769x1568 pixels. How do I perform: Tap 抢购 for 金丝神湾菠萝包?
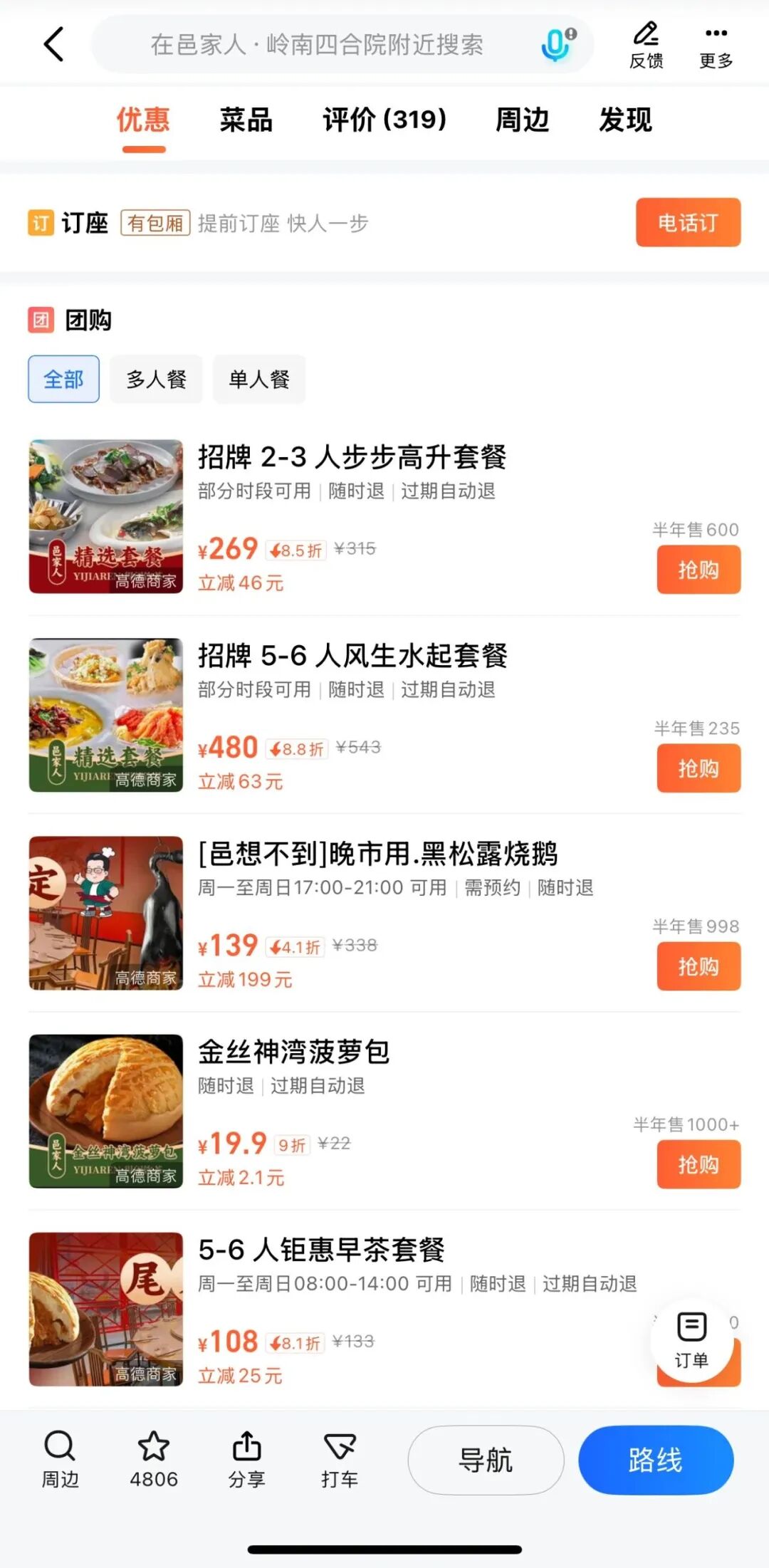point(698,1165)
